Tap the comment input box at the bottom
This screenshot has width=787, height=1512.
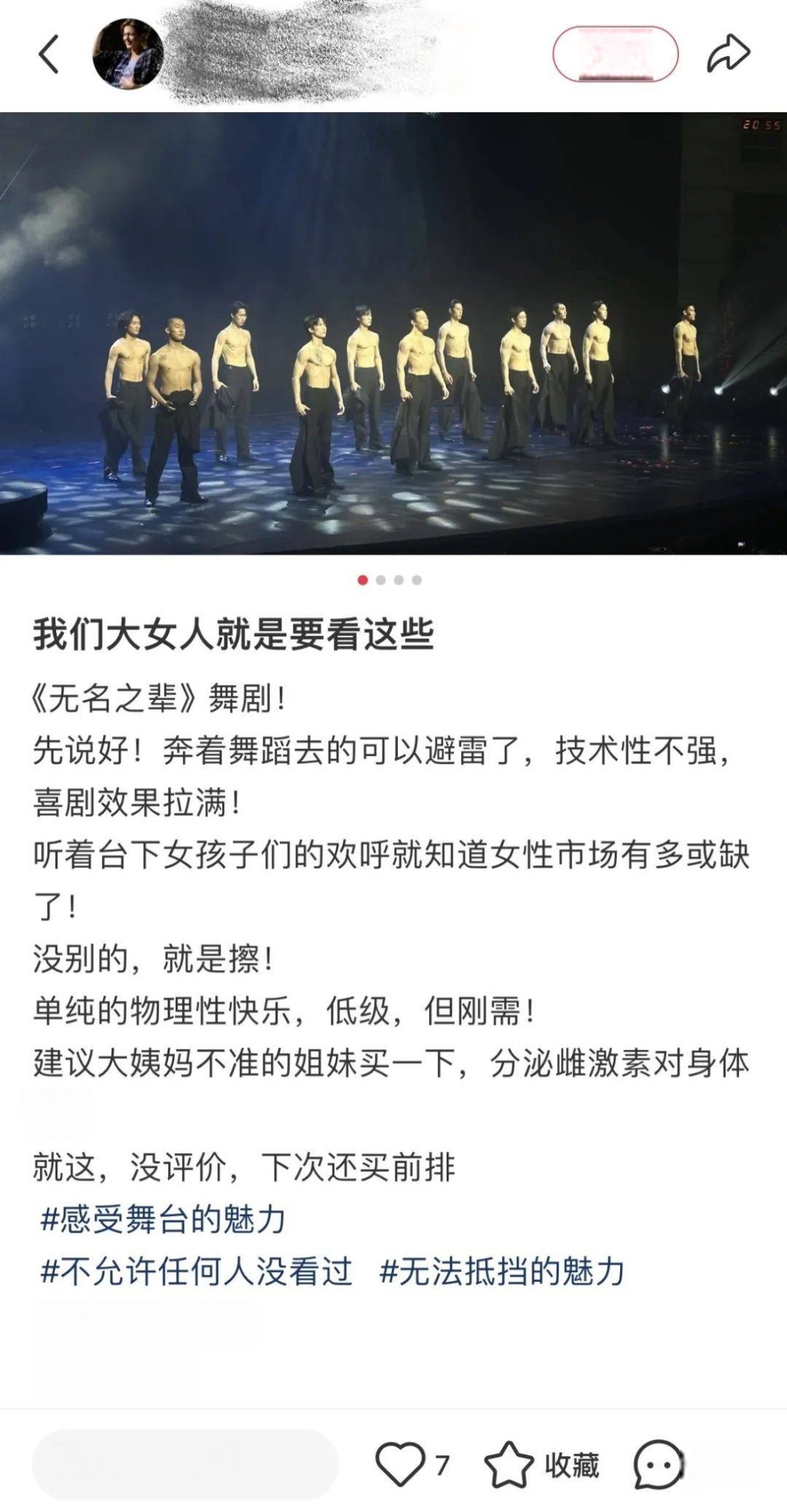pyautogui.click(x=185, y=1464)
